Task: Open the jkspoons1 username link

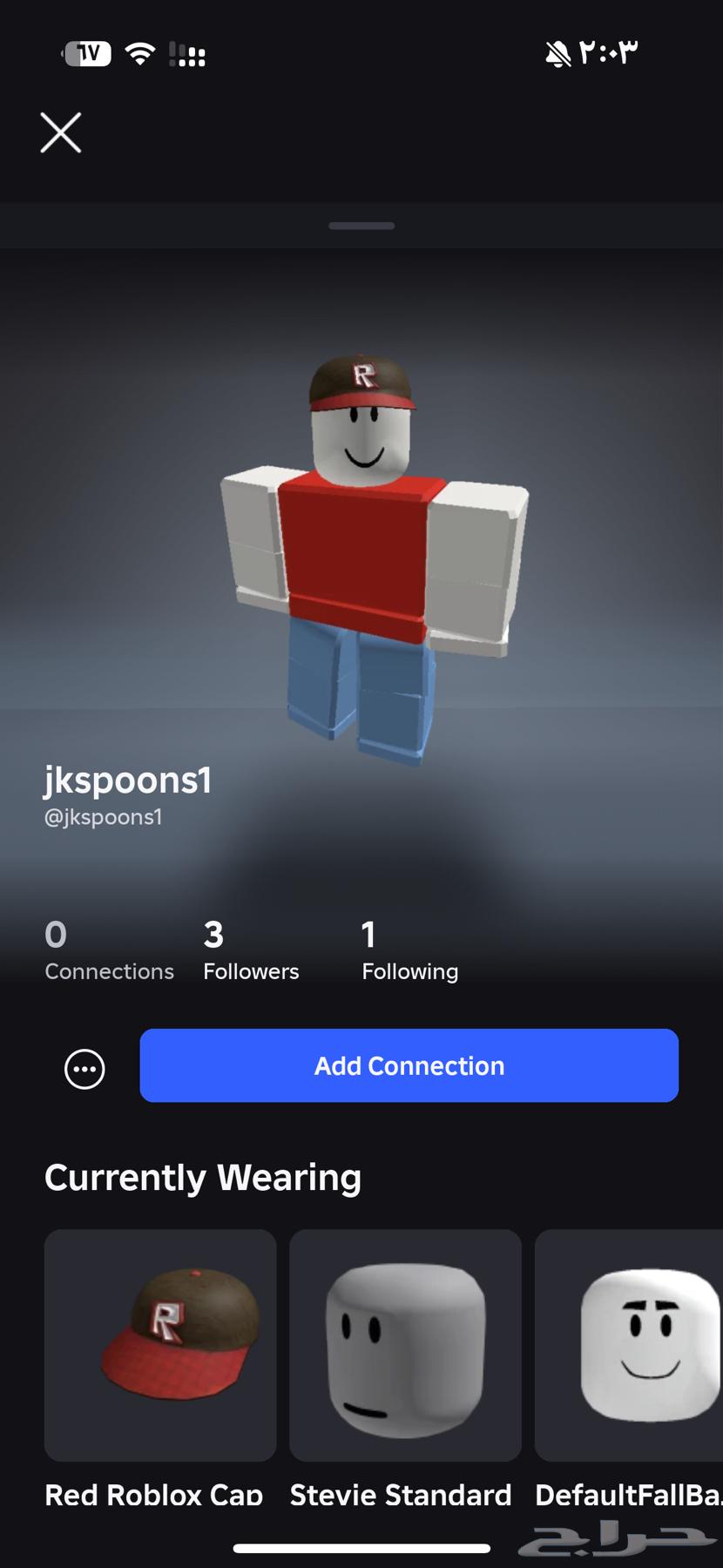Action: 128,781
